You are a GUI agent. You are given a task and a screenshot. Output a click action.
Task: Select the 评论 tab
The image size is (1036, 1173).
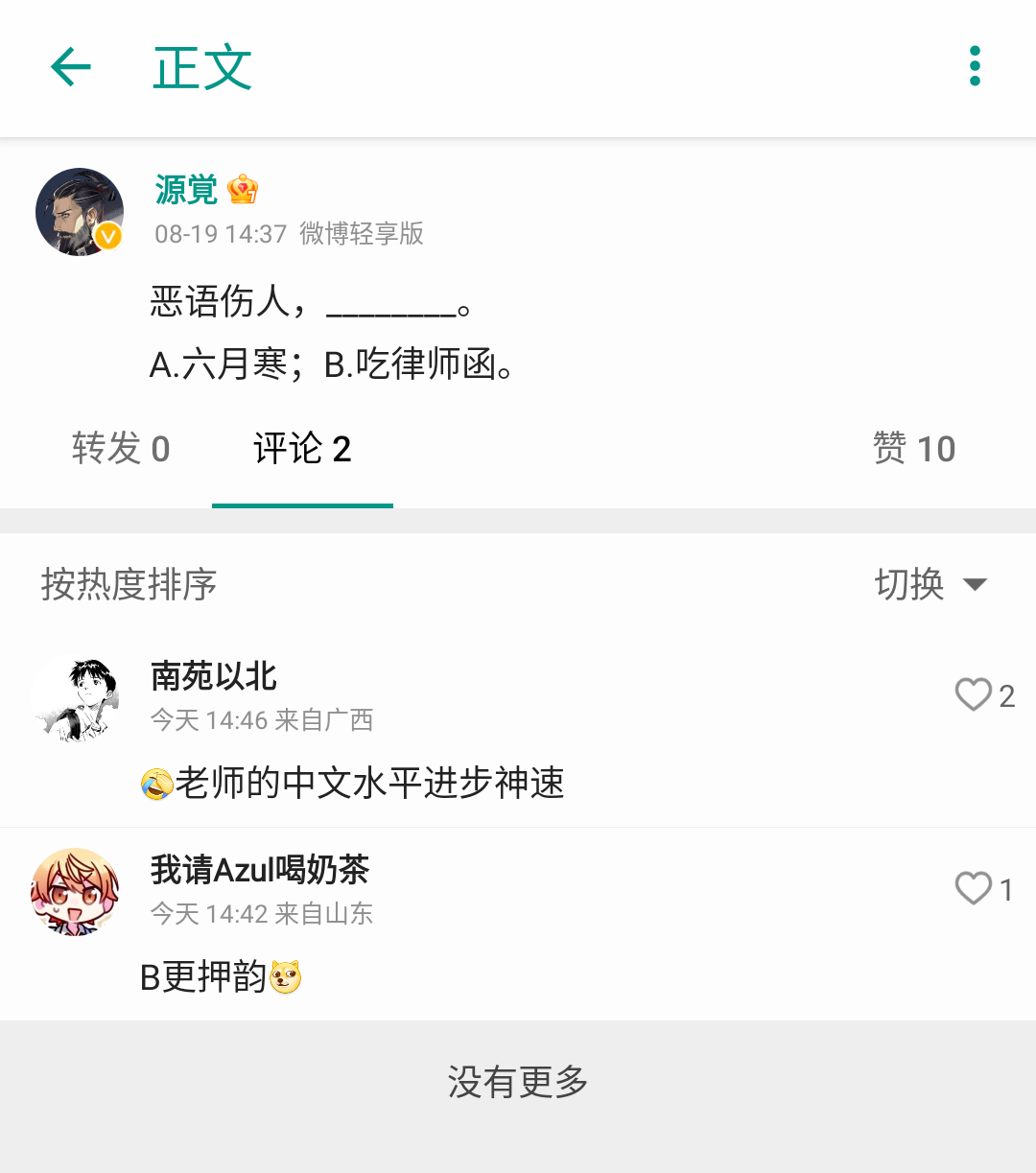pos(302,449)
